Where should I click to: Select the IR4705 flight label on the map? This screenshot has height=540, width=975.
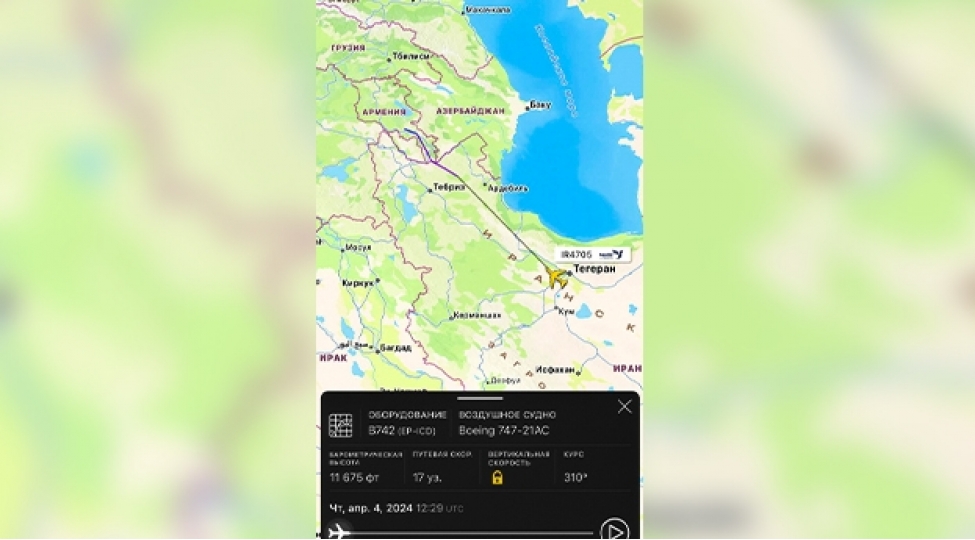click(592, 254)
